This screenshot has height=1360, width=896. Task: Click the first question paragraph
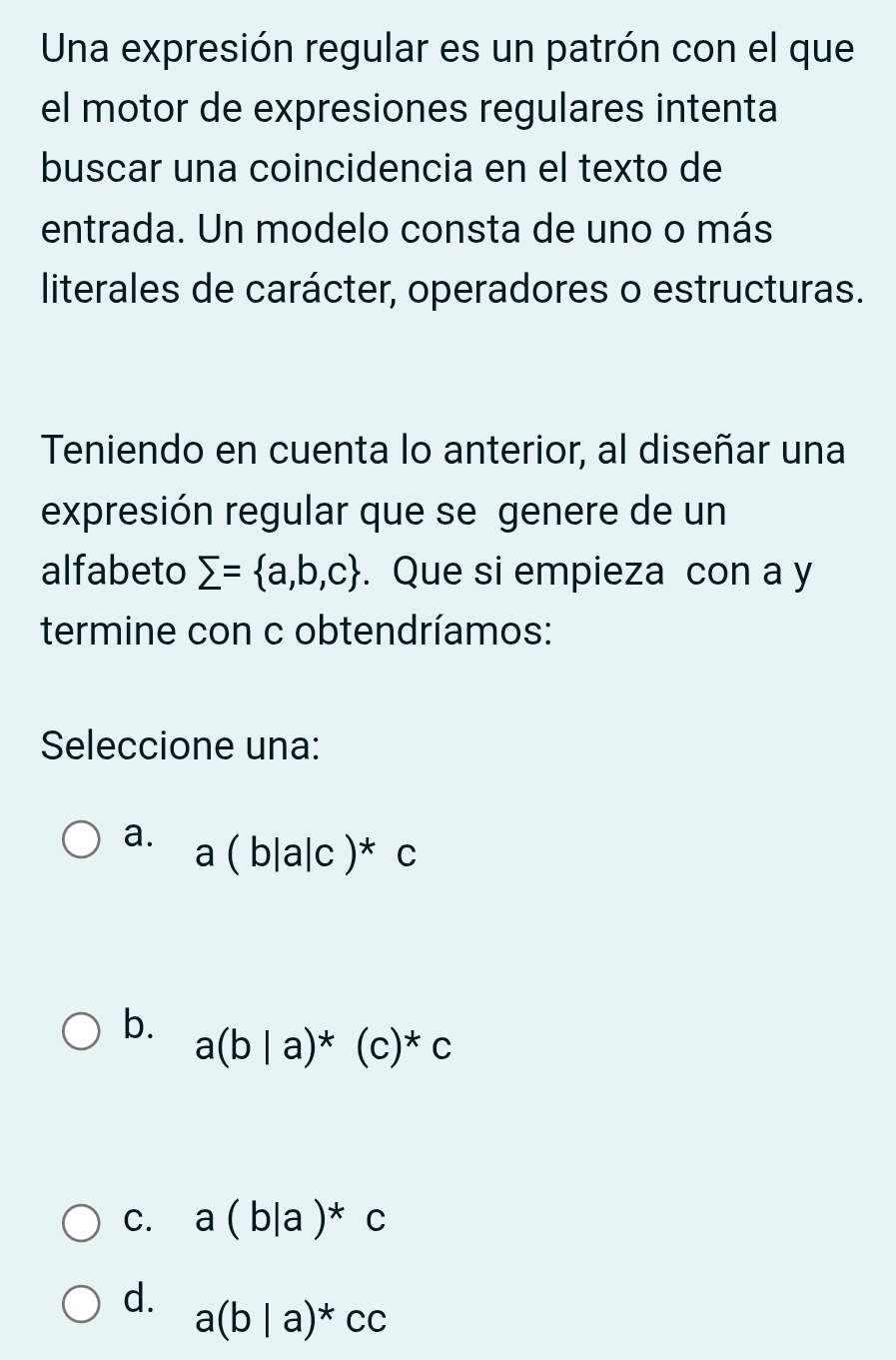tap(448, 170)
